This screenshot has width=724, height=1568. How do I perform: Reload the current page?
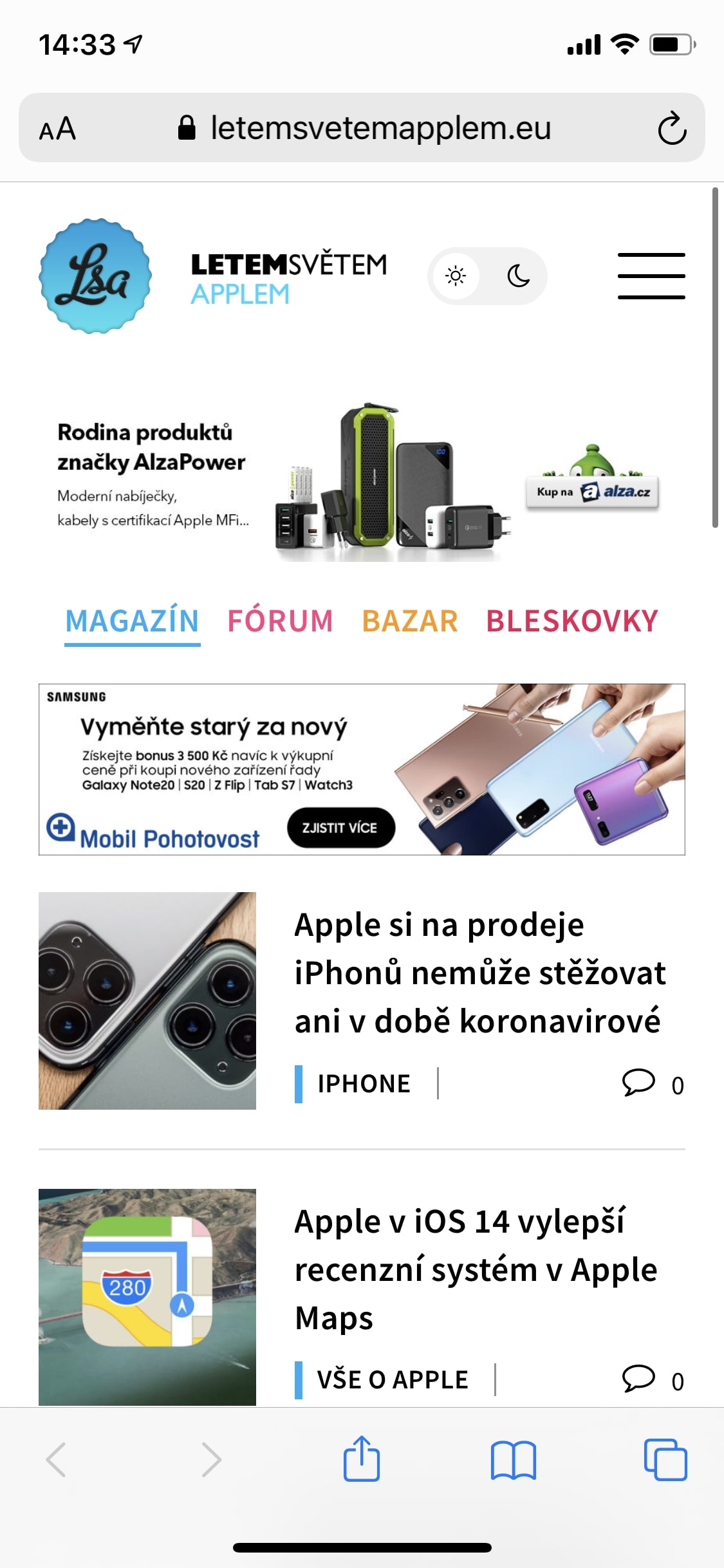(671, 129)
